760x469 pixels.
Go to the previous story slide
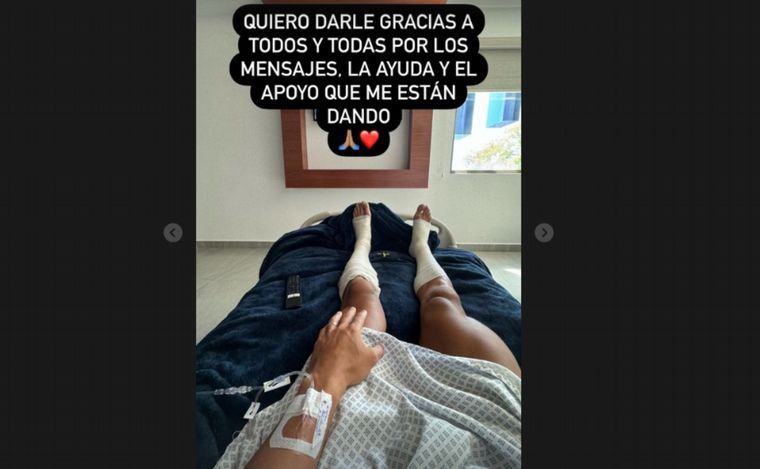(173, 233)
